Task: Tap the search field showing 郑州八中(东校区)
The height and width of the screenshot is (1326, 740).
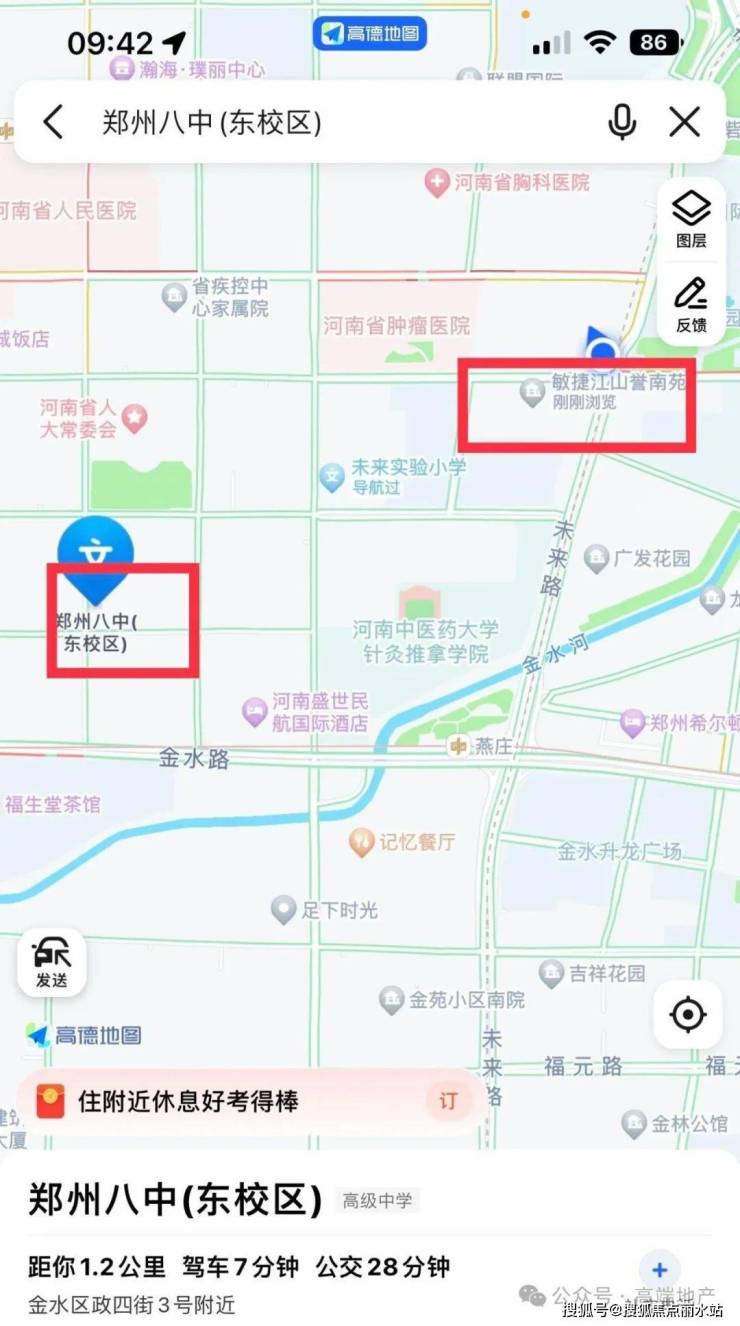Action: [300, 123]
